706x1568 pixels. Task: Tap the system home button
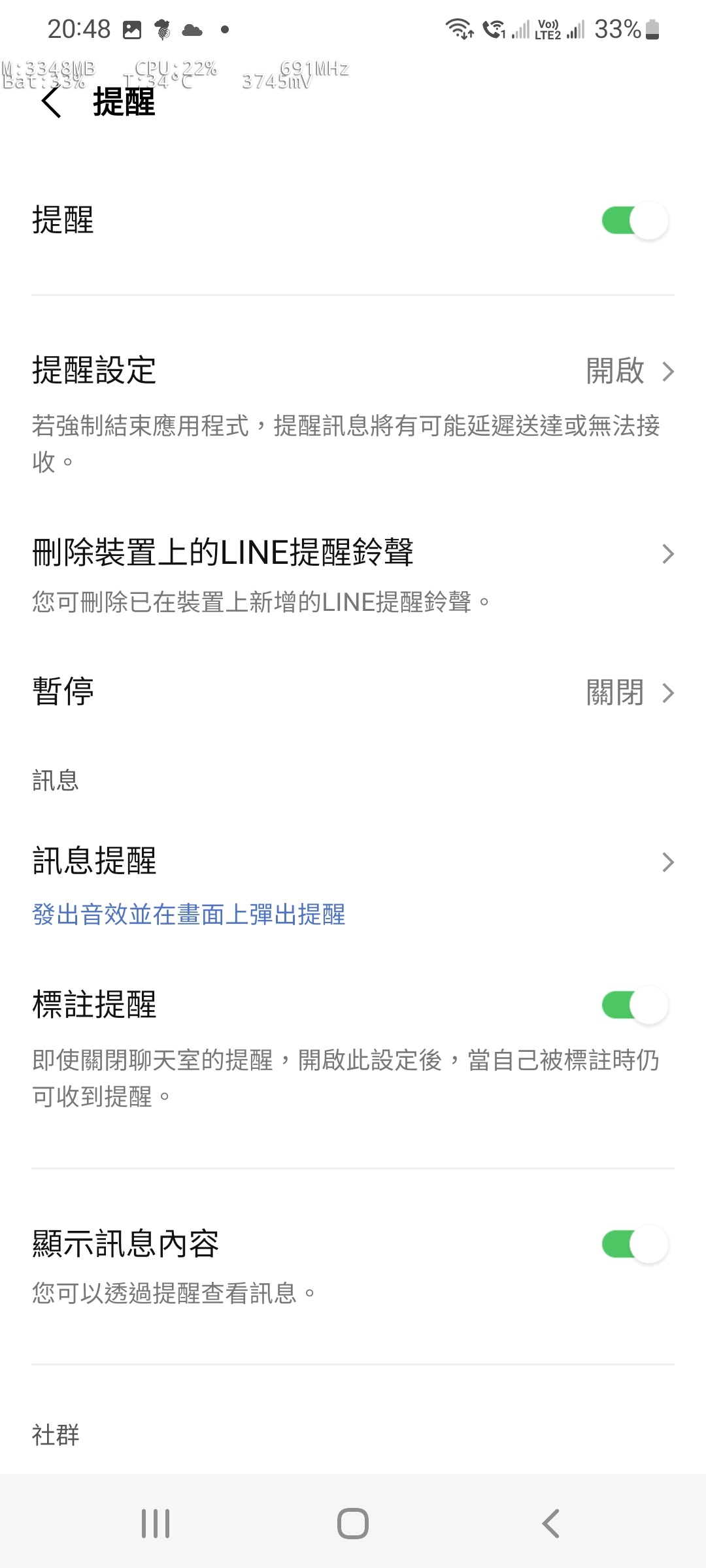point(353,1524)
